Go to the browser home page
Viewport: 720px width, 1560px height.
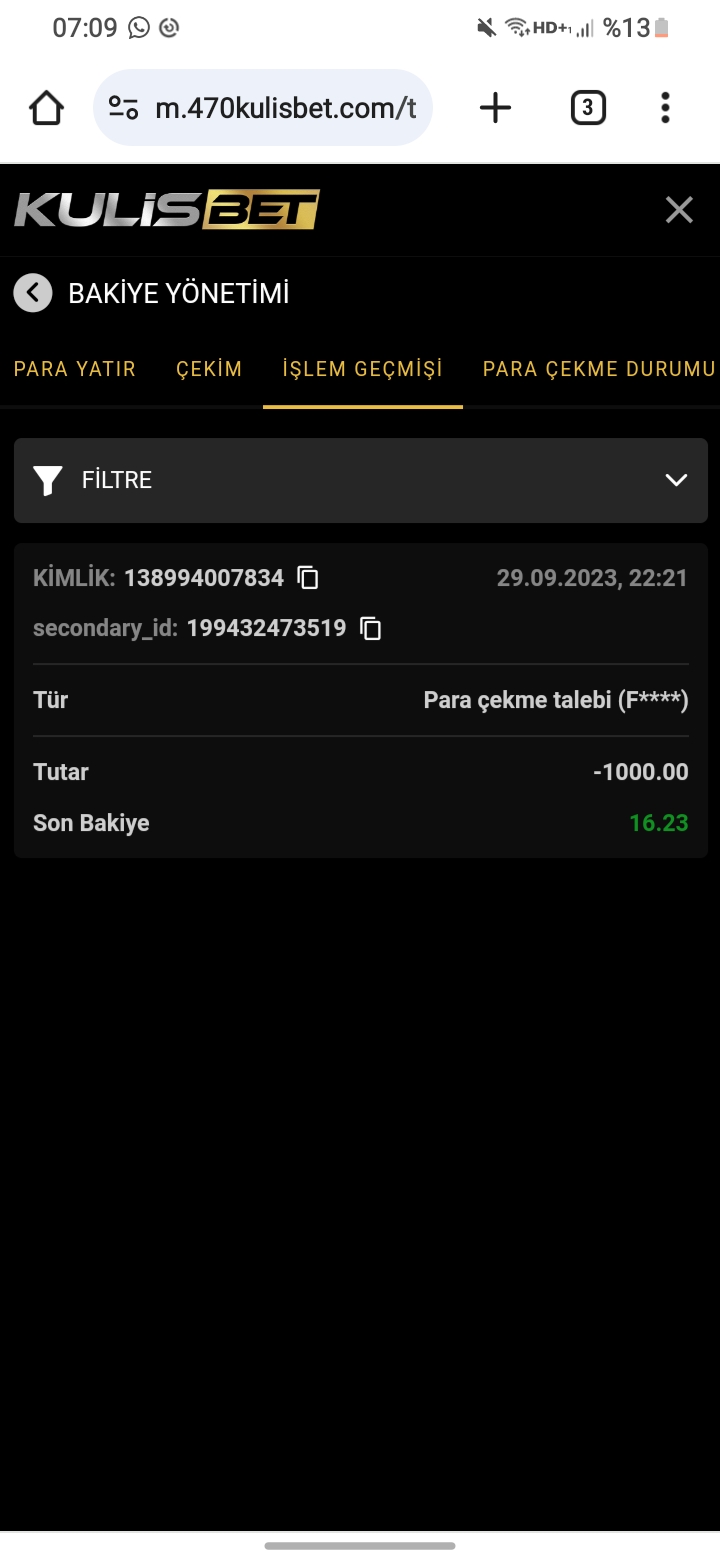47,108
